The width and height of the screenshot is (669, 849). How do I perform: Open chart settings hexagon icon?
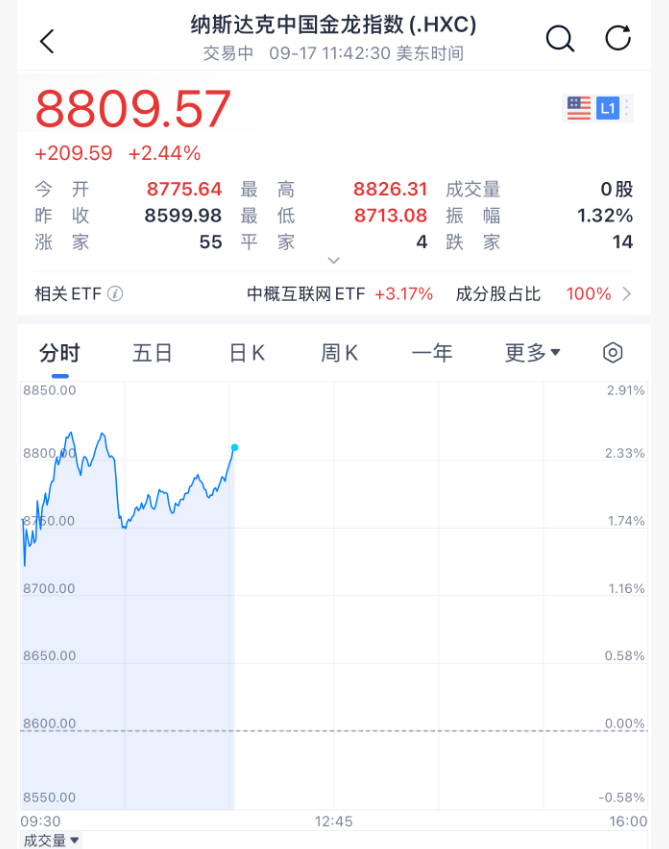click(613, 352)
